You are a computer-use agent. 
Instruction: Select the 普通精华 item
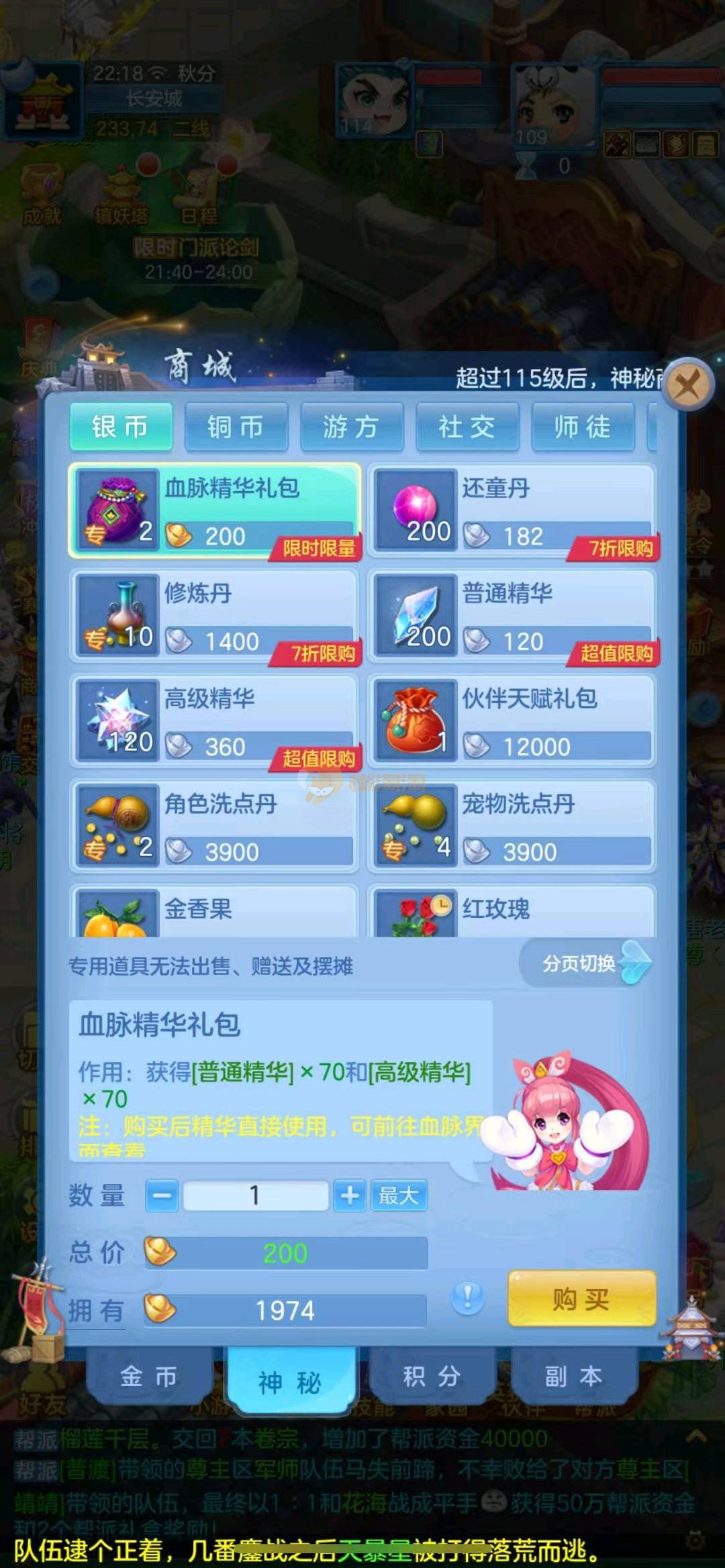[512, 615]
